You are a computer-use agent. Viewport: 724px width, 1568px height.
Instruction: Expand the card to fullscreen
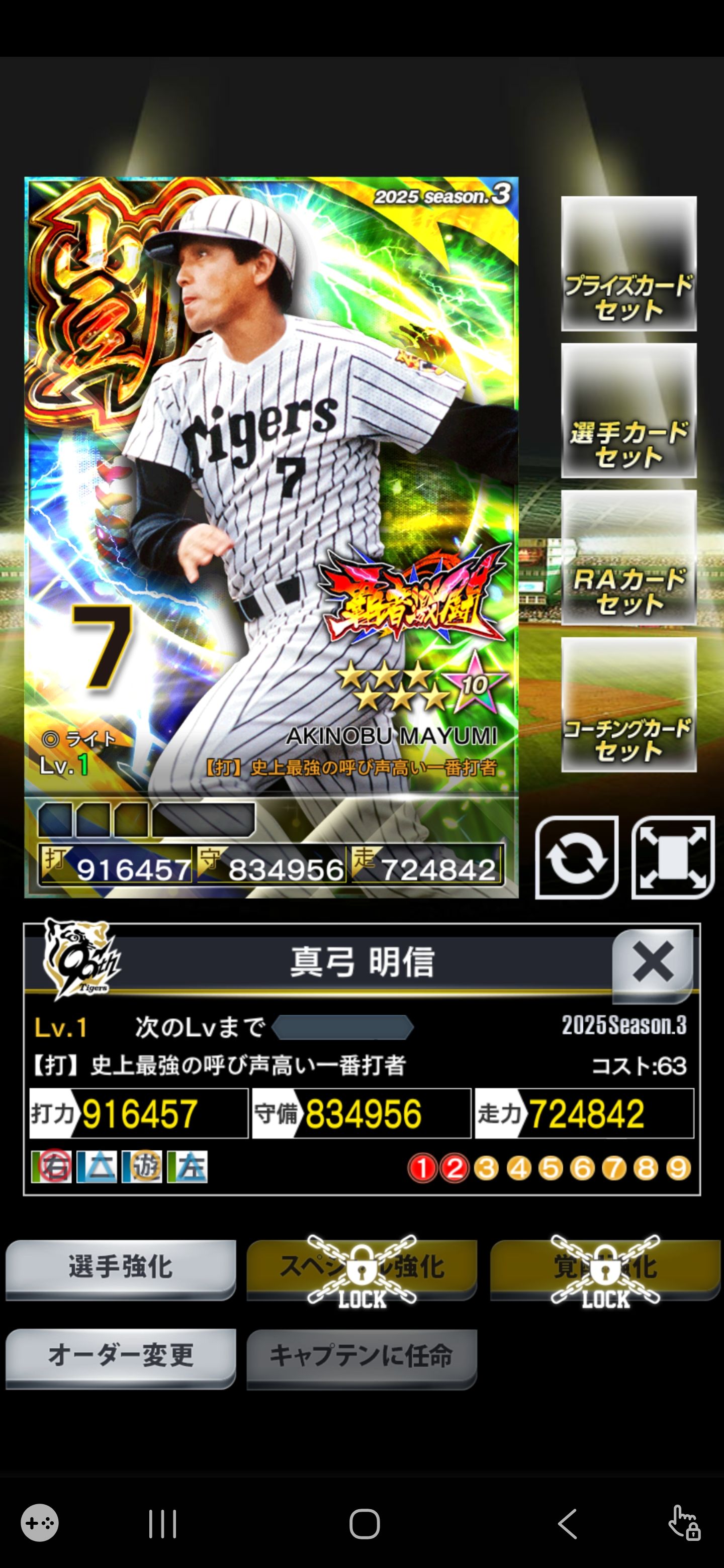(x=673, y=857)
